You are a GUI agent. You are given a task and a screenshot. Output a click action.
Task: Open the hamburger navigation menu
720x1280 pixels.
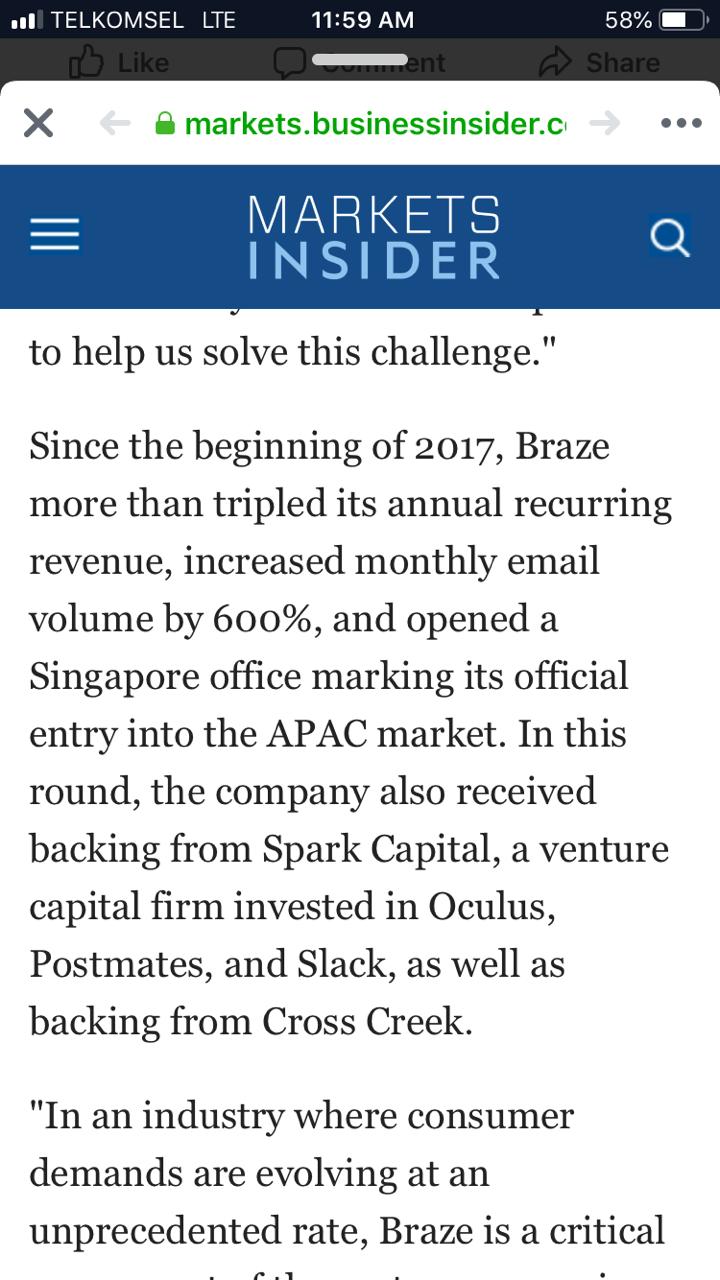[x=54, y=237]
